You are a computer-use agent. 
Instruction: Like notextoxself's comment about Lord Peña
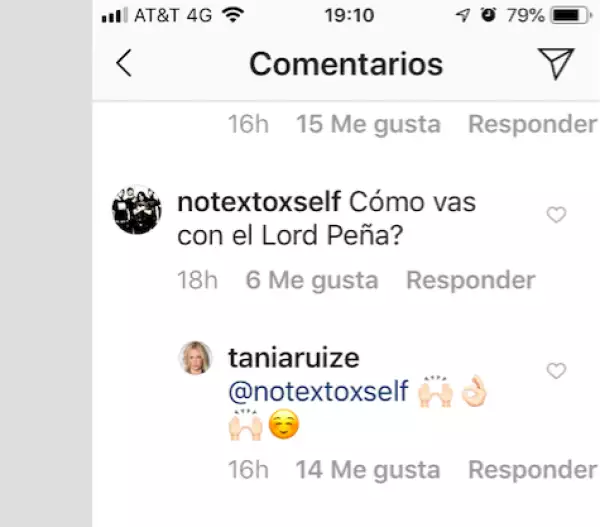point(556,214)
